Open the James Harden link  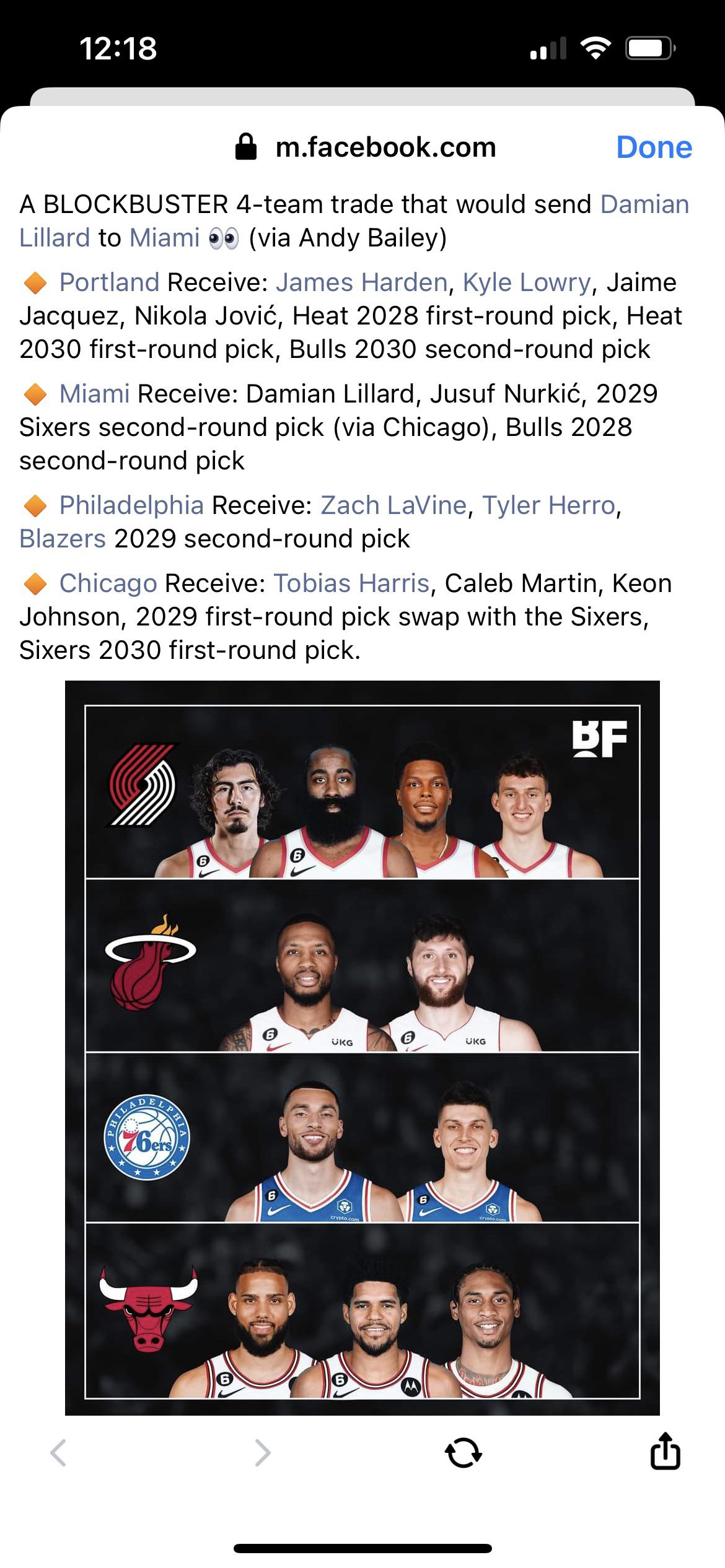coord(361,282)
